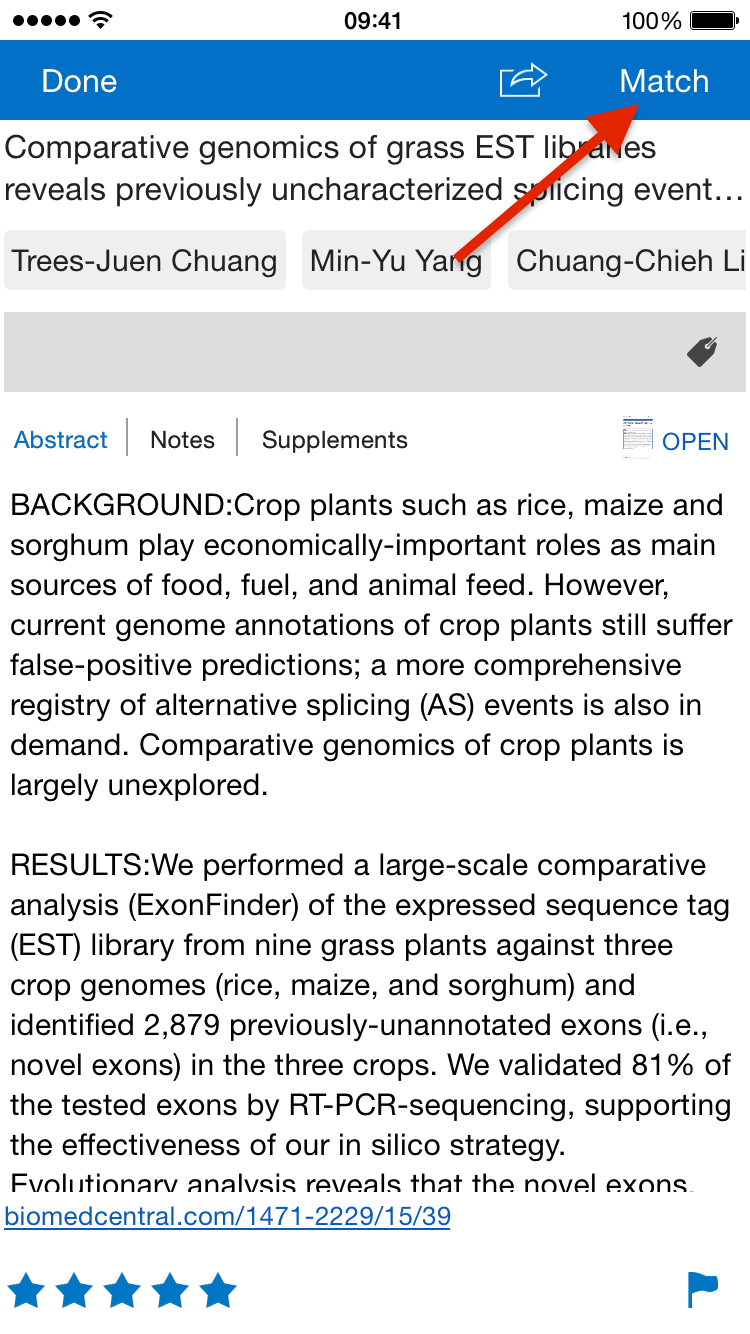Viewport: 750px width, 1334px height.
Task: Select author chip Min-Yu Yang
Action: [396, 261]
